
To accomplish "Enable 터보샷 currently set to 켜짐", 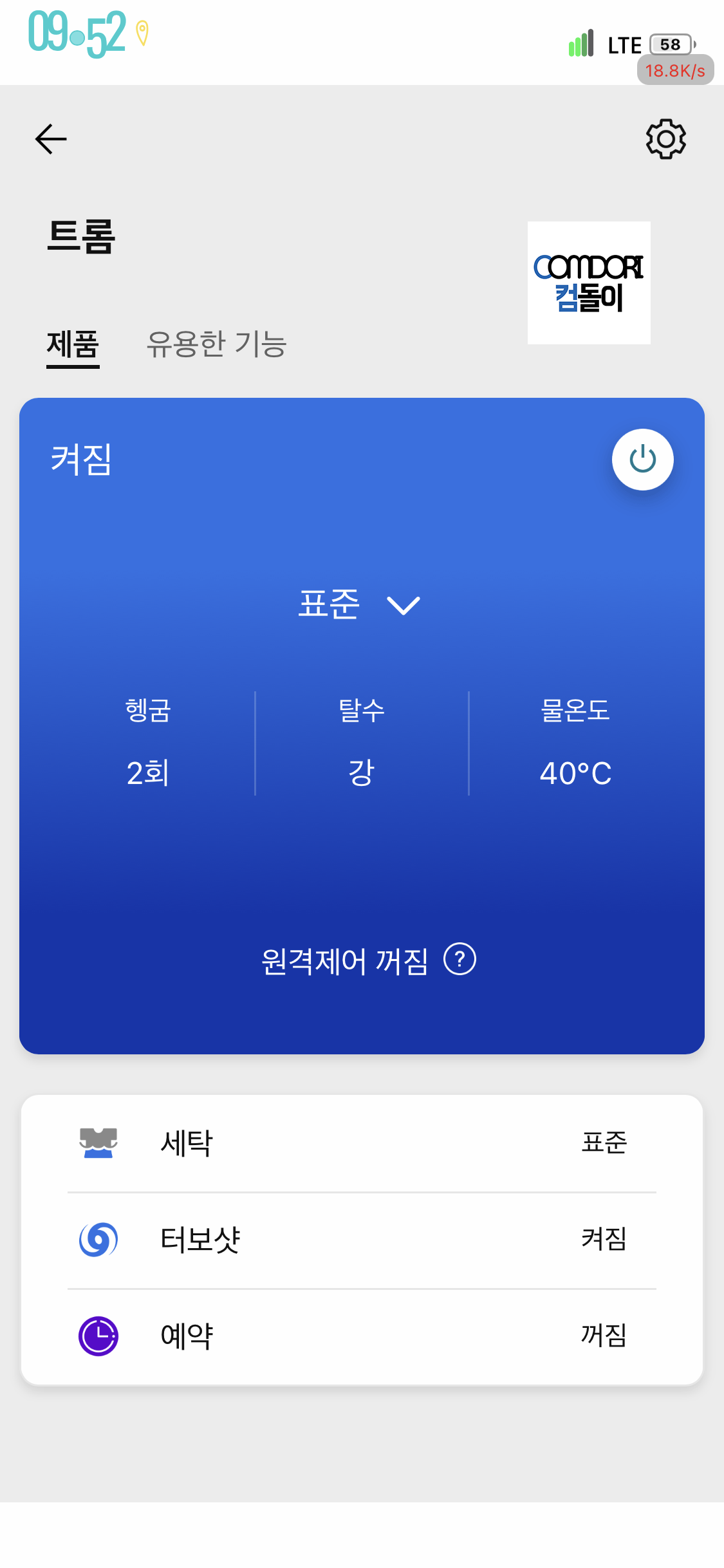I will (603, 1238).
